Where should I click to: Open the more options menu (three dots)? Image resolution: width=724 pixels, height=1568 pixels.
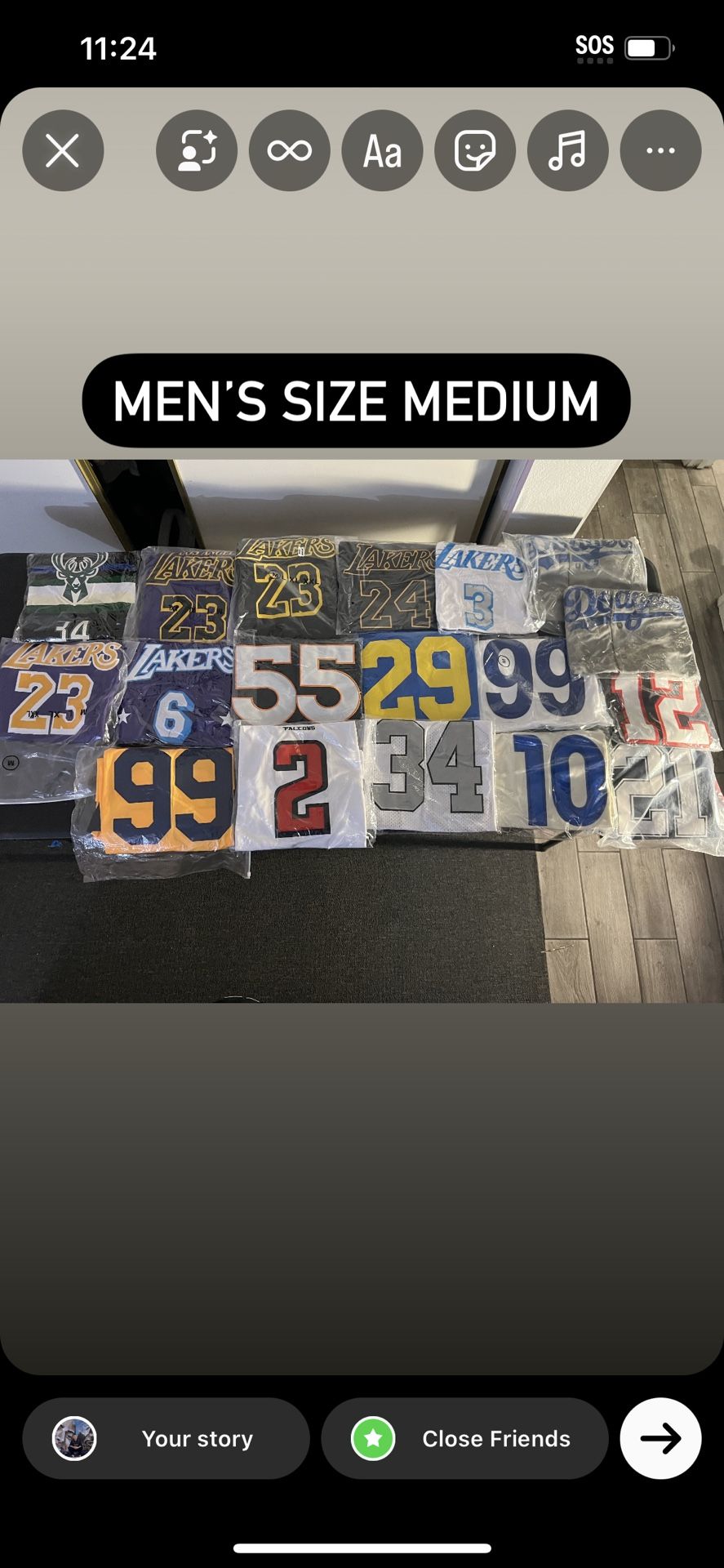pos(660,150)
